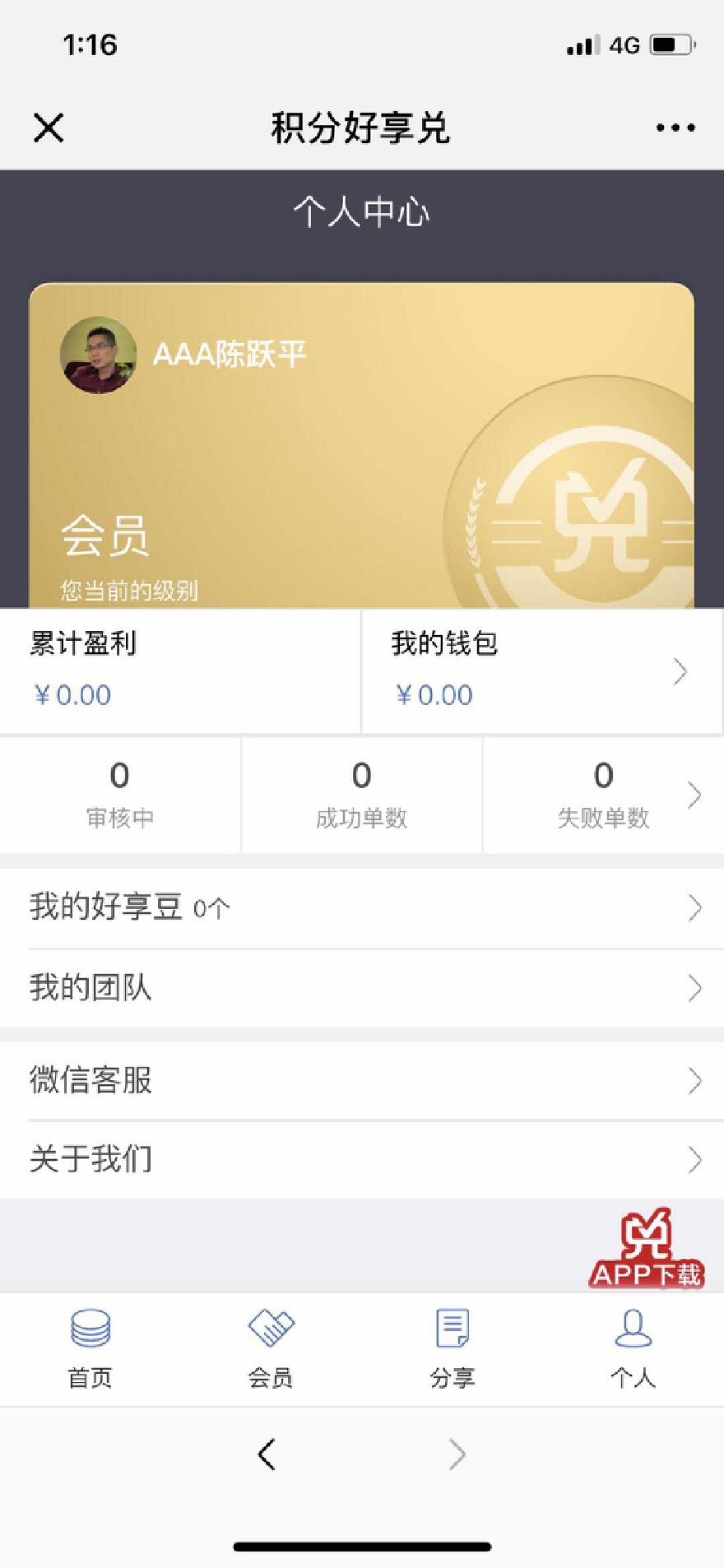
Task: Open 我的好享豆 row
Action: pyautogui.click(x=362, y=907)
